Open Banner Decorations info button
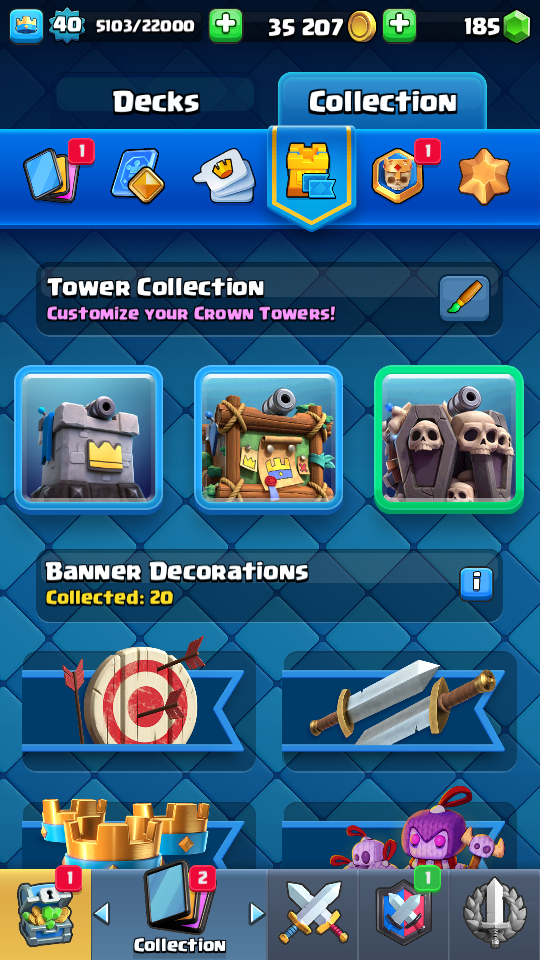Image resolution: width=540 pixels, height=960 pixels. click(x=476, y=585)
